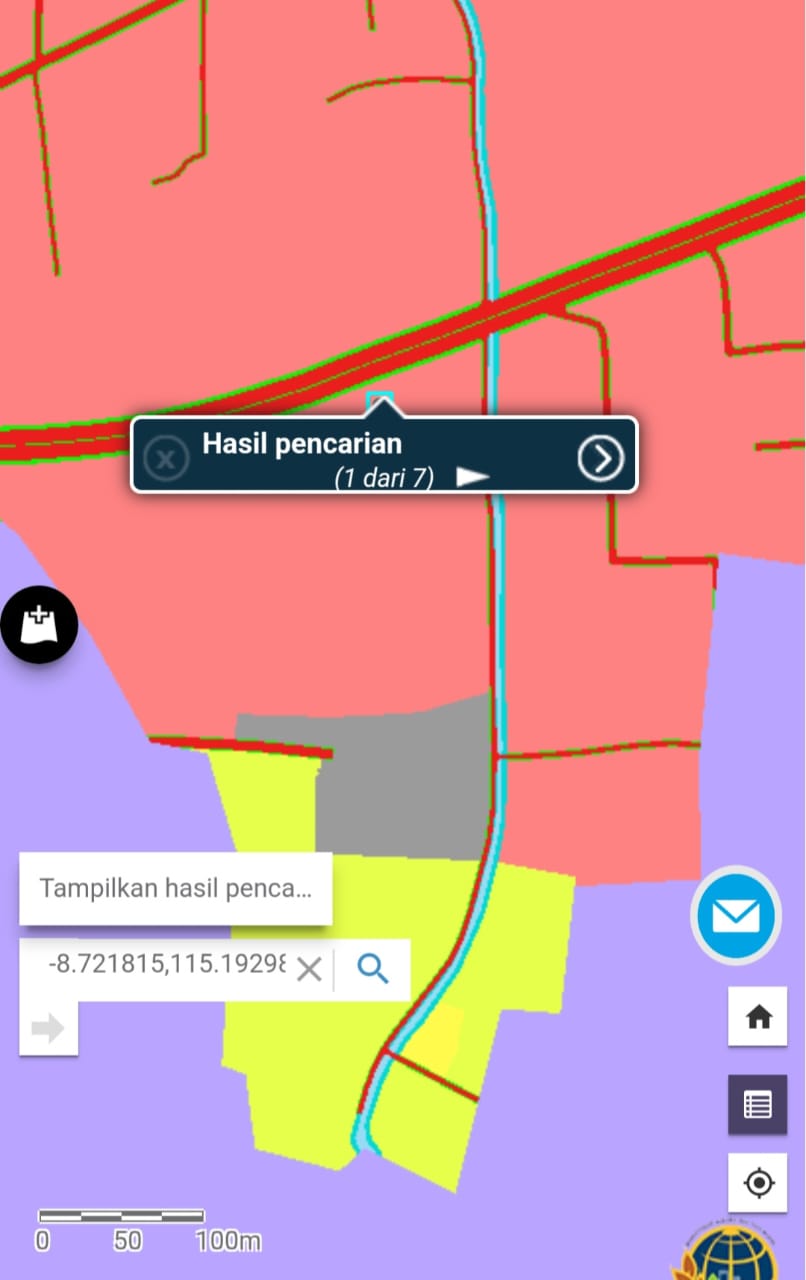Reset map to home extent
This screenshot has width=806, height=1280.
click(x=758, y=1017)
